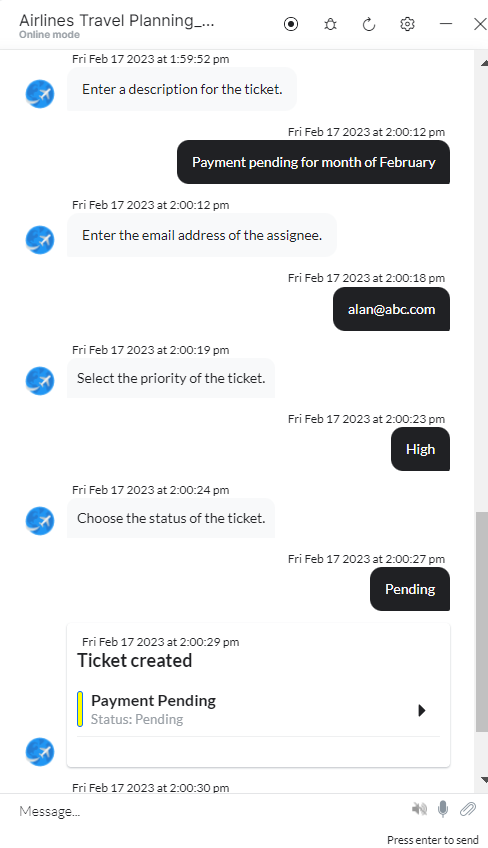
Task: Toggle the muted speaker icon
Action: (x=419, y=809)
